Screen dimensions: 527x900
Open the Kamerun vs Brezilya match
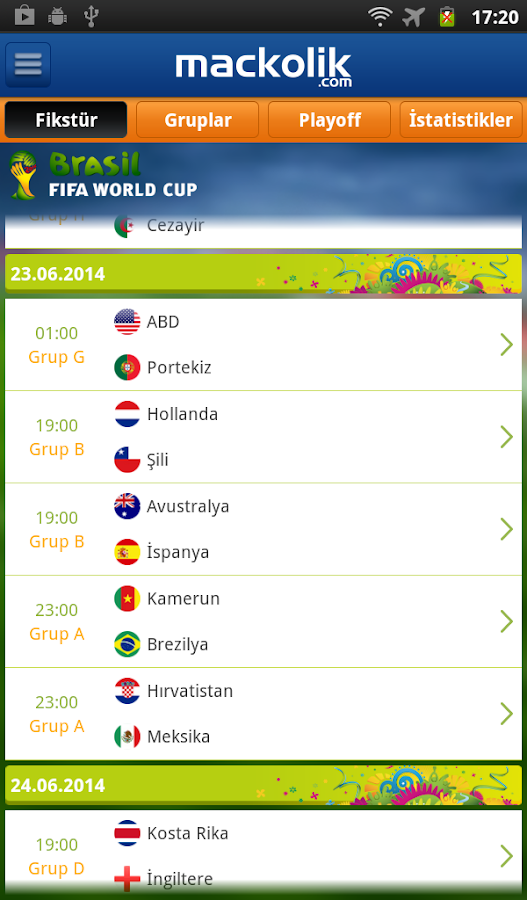click(x=264, y=622)
